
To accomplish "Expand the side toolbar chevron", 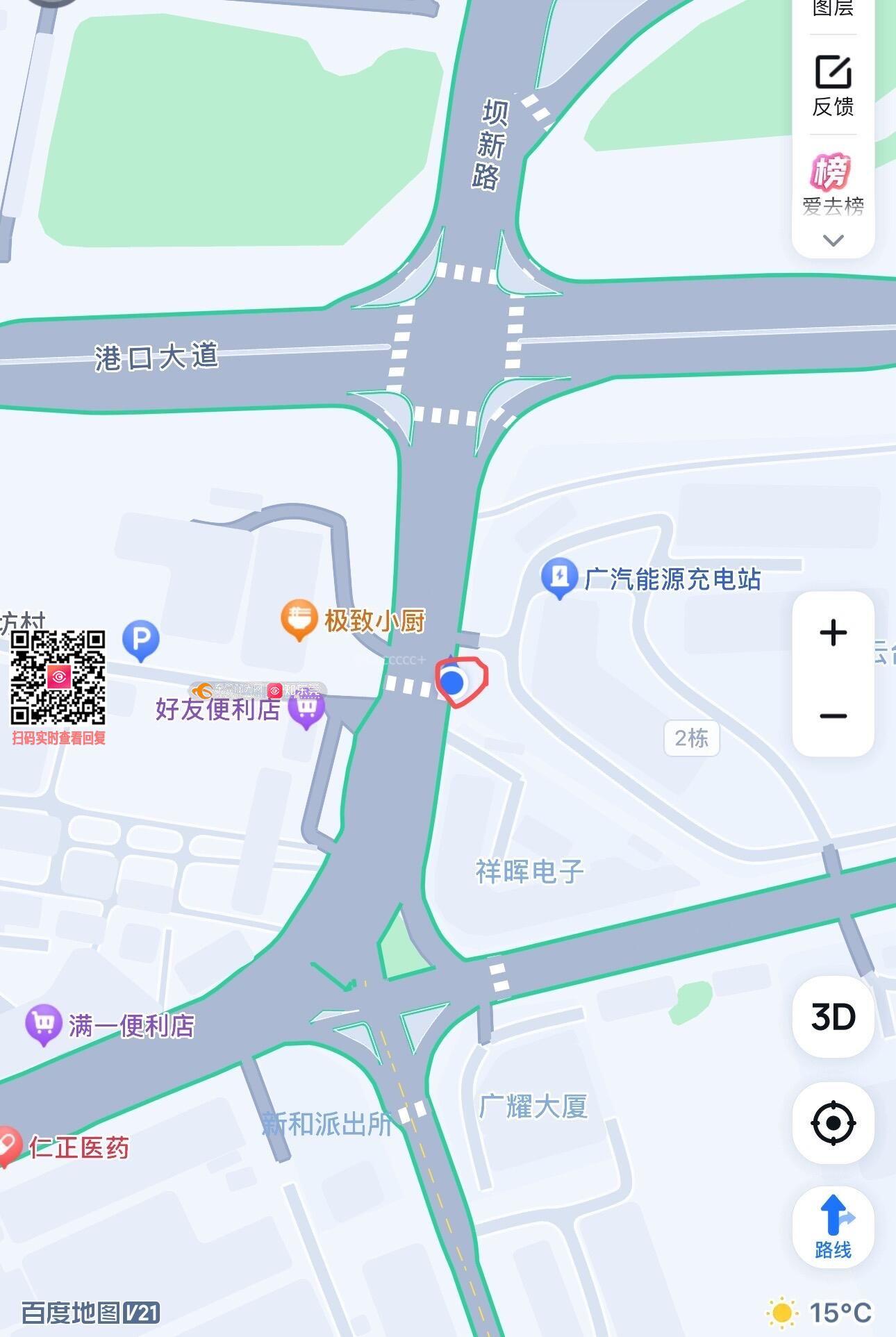I will 833,240.
